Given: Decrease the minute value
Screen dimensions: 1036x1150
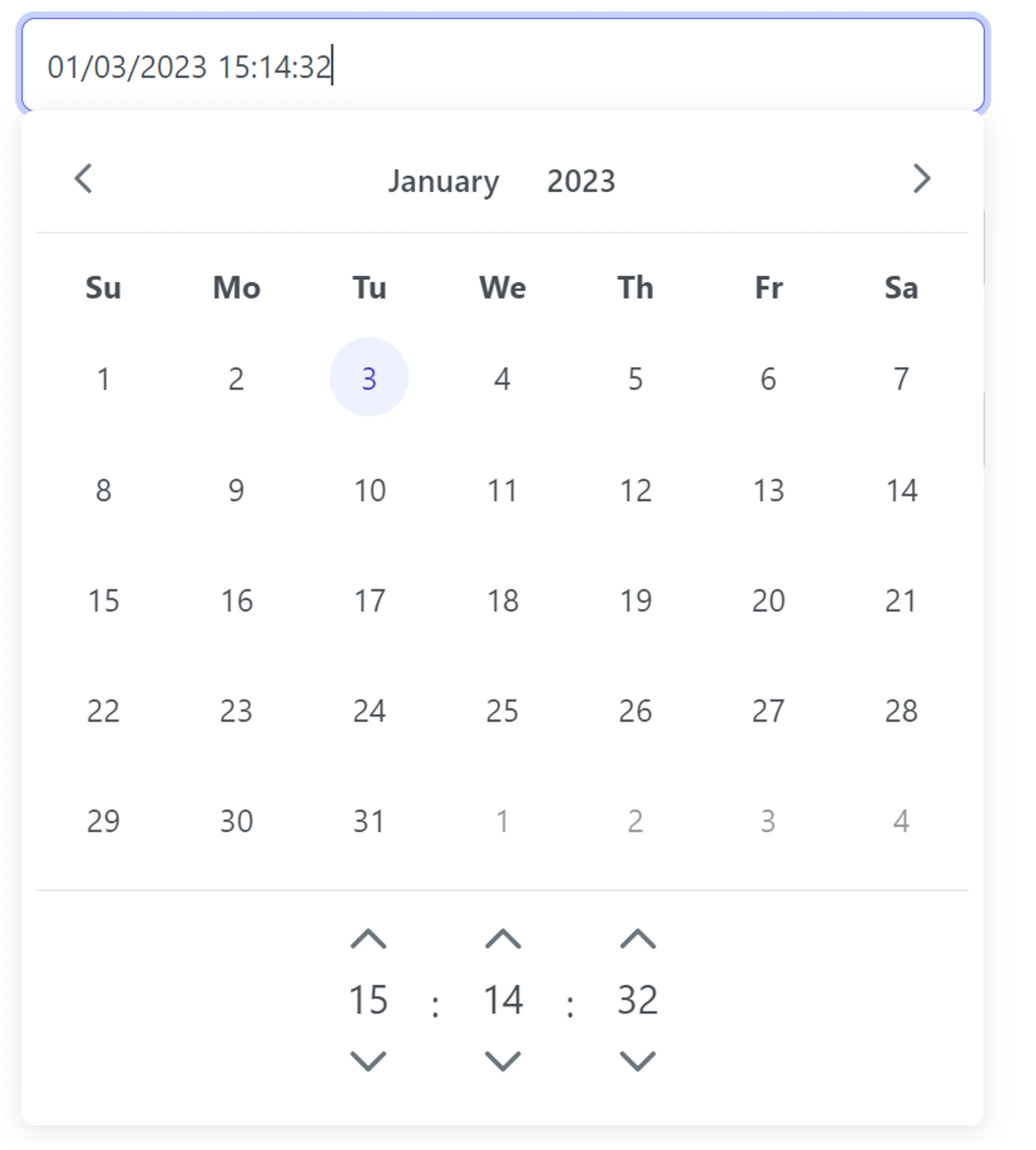Looking at the screenshot, I should coord(503,1060).
